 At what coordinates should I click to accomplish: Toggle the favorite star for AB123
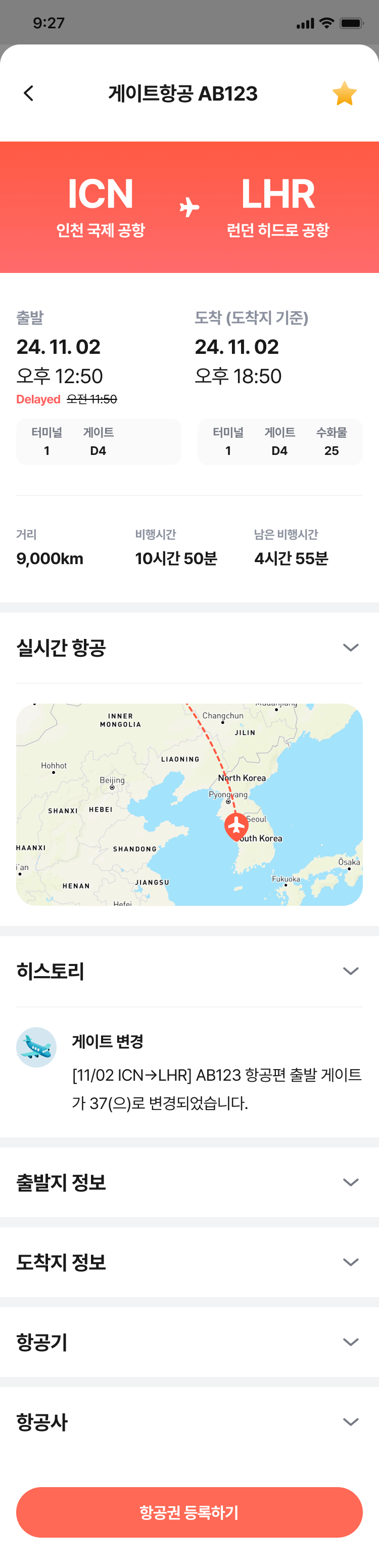click(344, 94)
